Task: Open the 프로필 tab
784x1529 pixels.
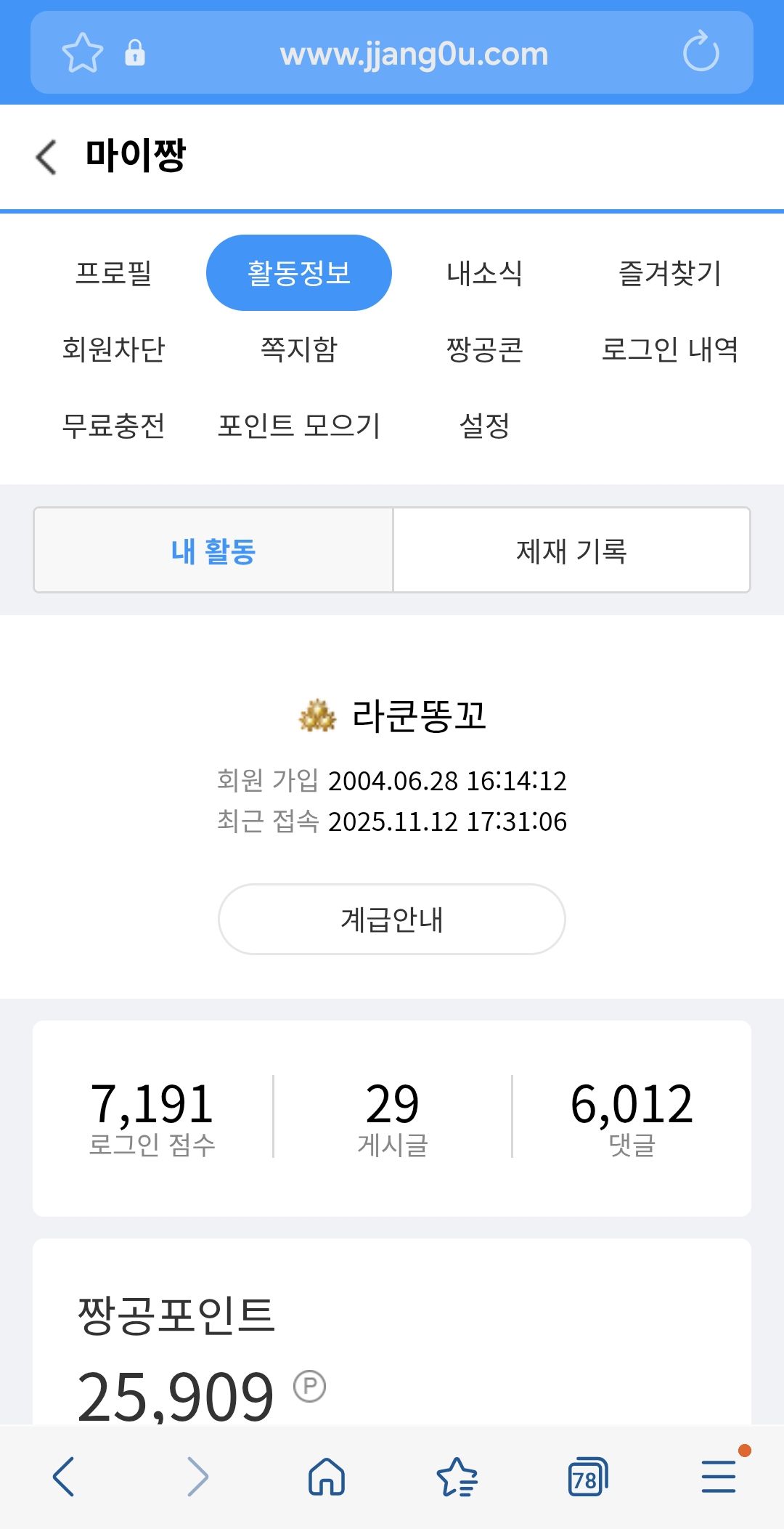Action: 113,273
